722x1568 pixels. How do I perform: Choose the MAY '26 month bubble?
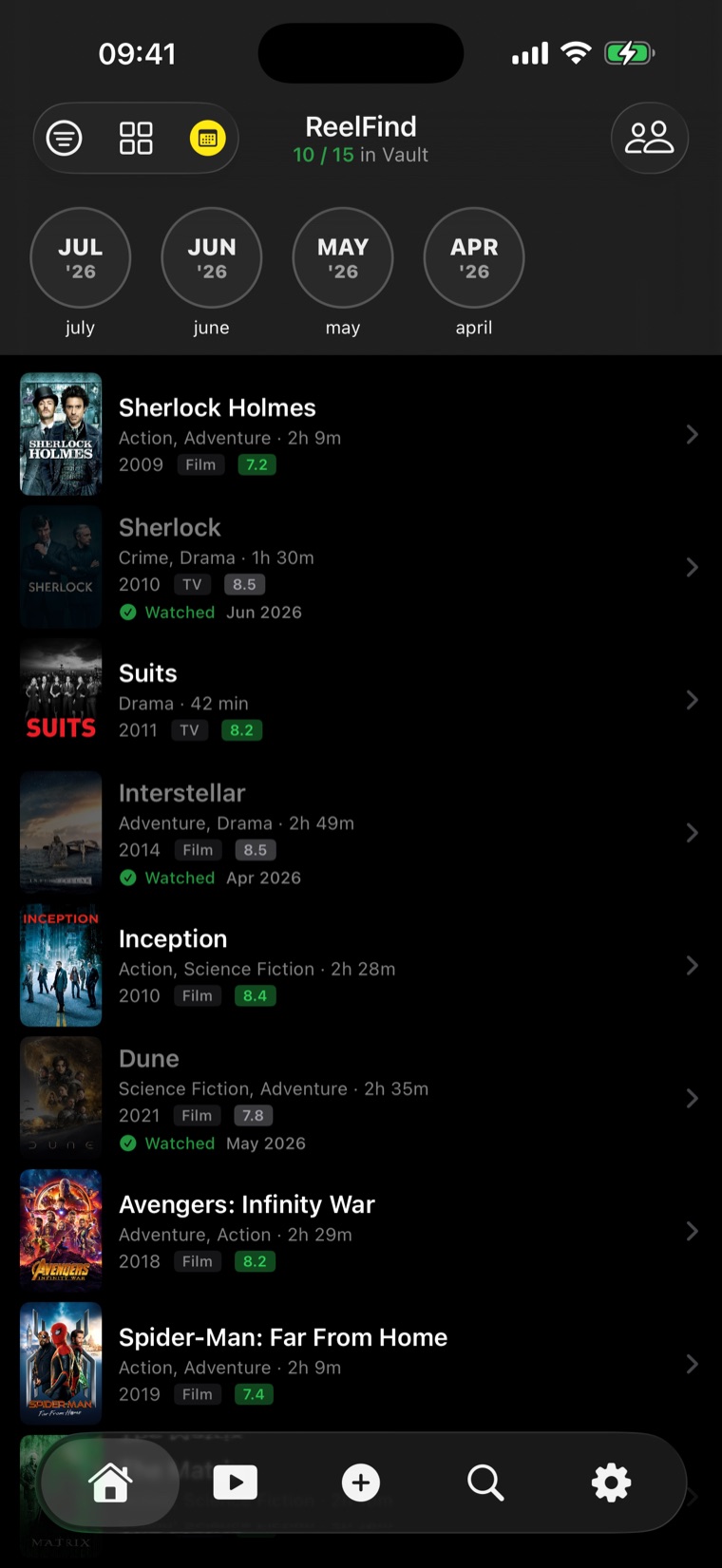click(x=343, y=257)
